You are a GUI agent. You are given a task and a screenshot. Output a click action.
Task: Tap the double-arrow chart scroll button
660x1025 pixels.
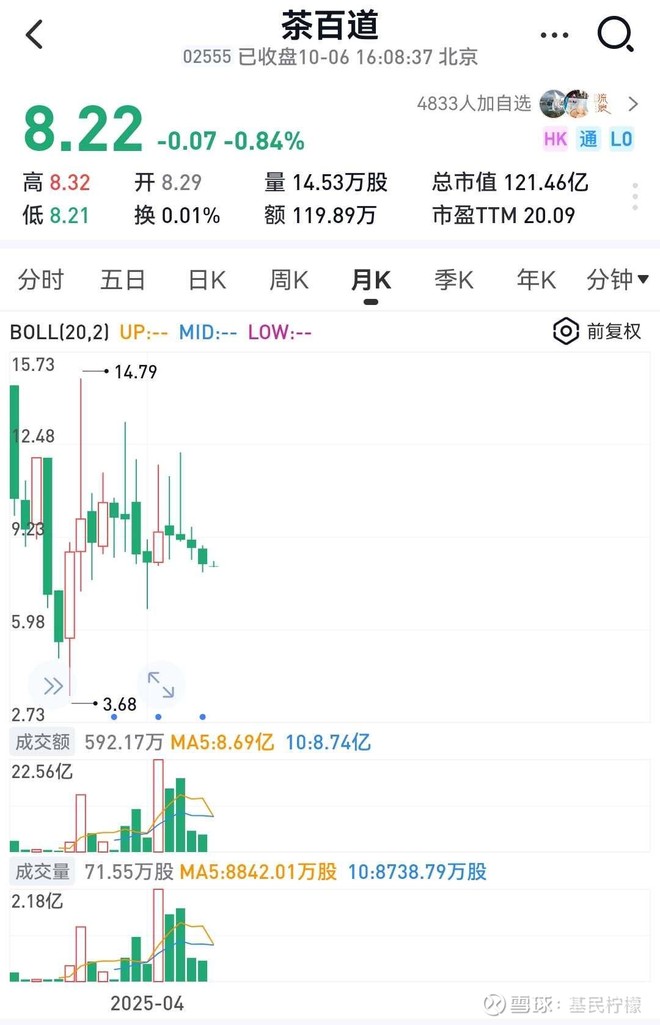(52, 686)
